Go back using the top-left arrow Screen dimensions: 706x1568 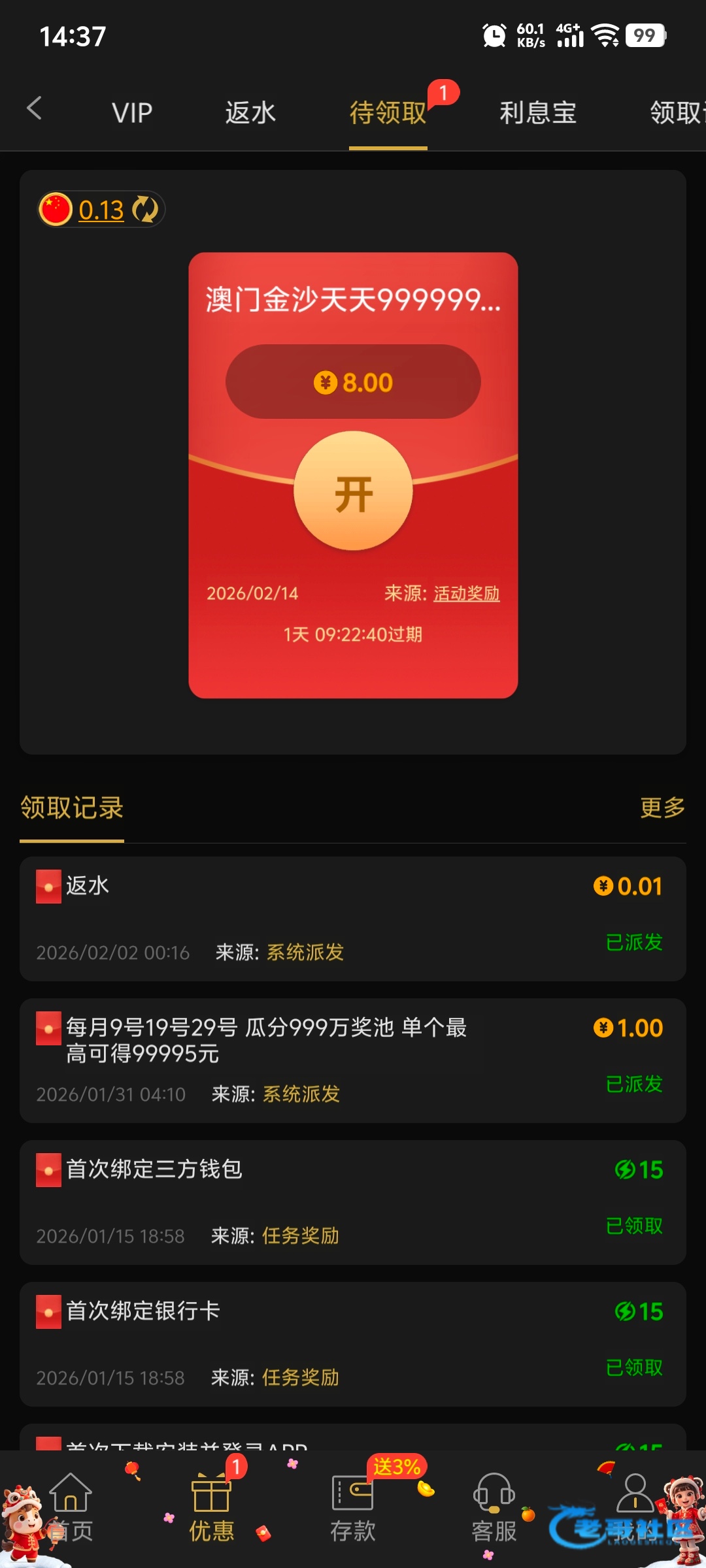[34, 108]
